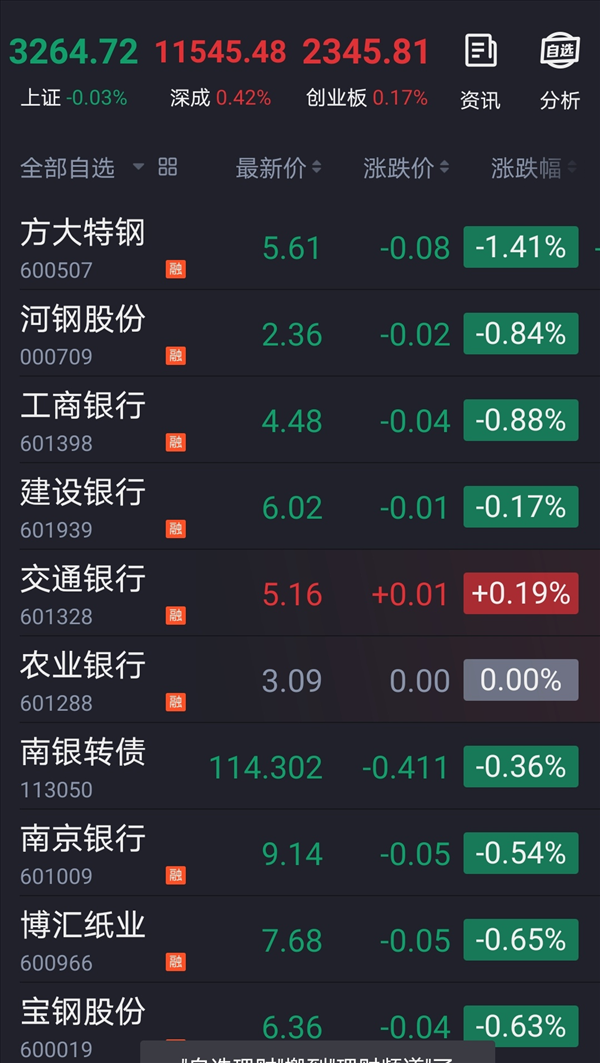The image size is (600, 1063).
Task: Sort by 最新价 column
Action: [279, 168]
